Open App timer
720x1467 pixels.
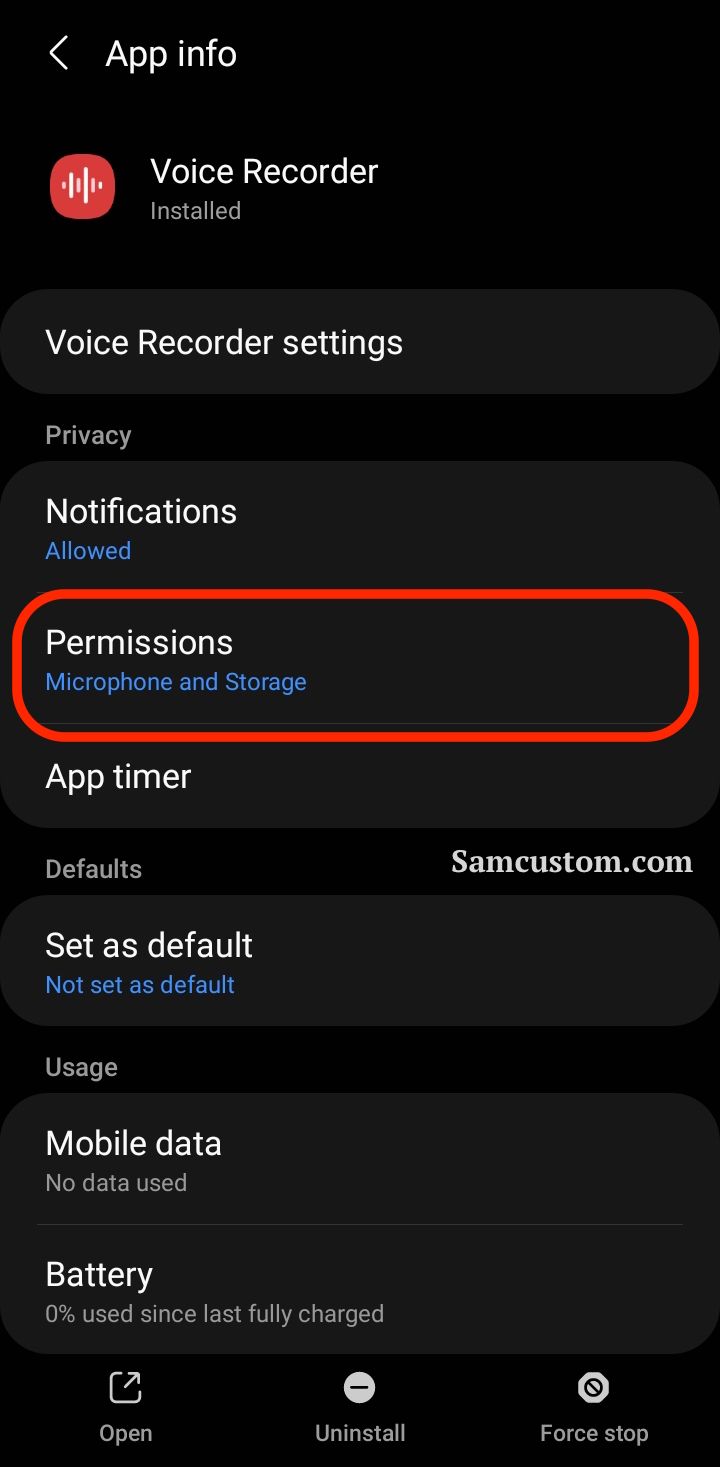(x=360, y=776)
